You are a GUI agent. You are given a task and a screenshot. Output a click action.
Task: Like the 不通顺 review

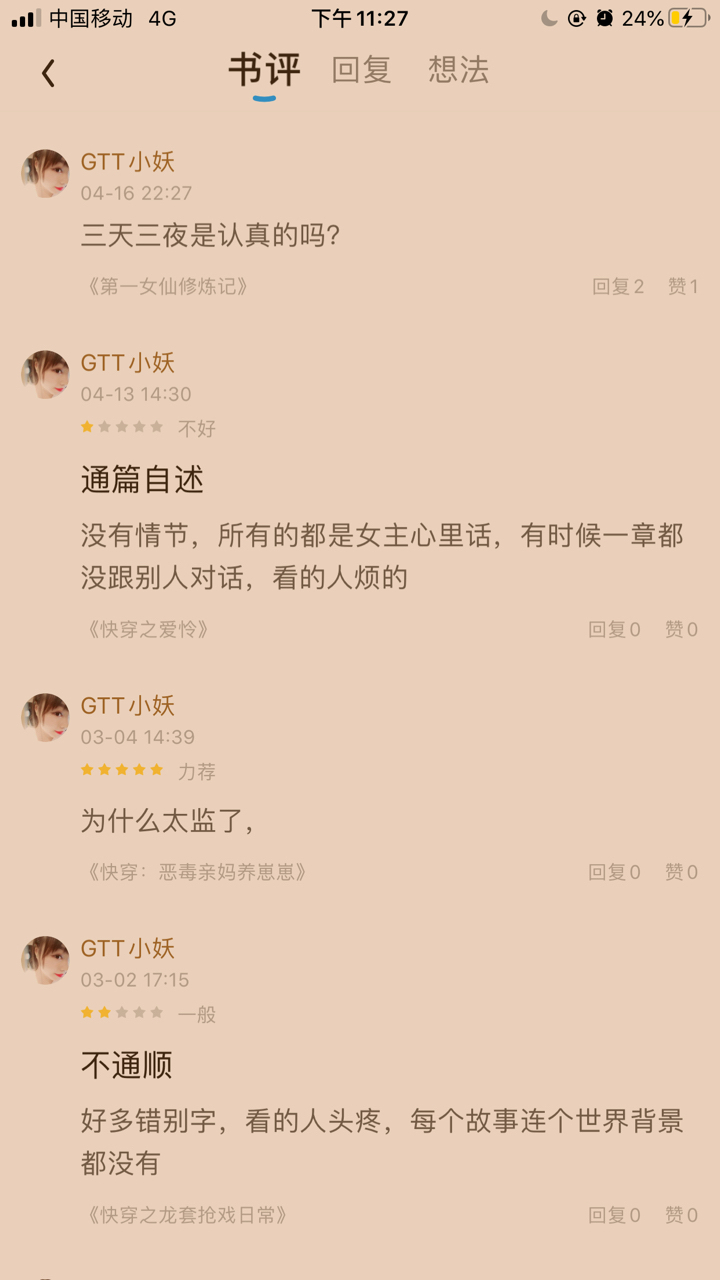pos(681,1215)
